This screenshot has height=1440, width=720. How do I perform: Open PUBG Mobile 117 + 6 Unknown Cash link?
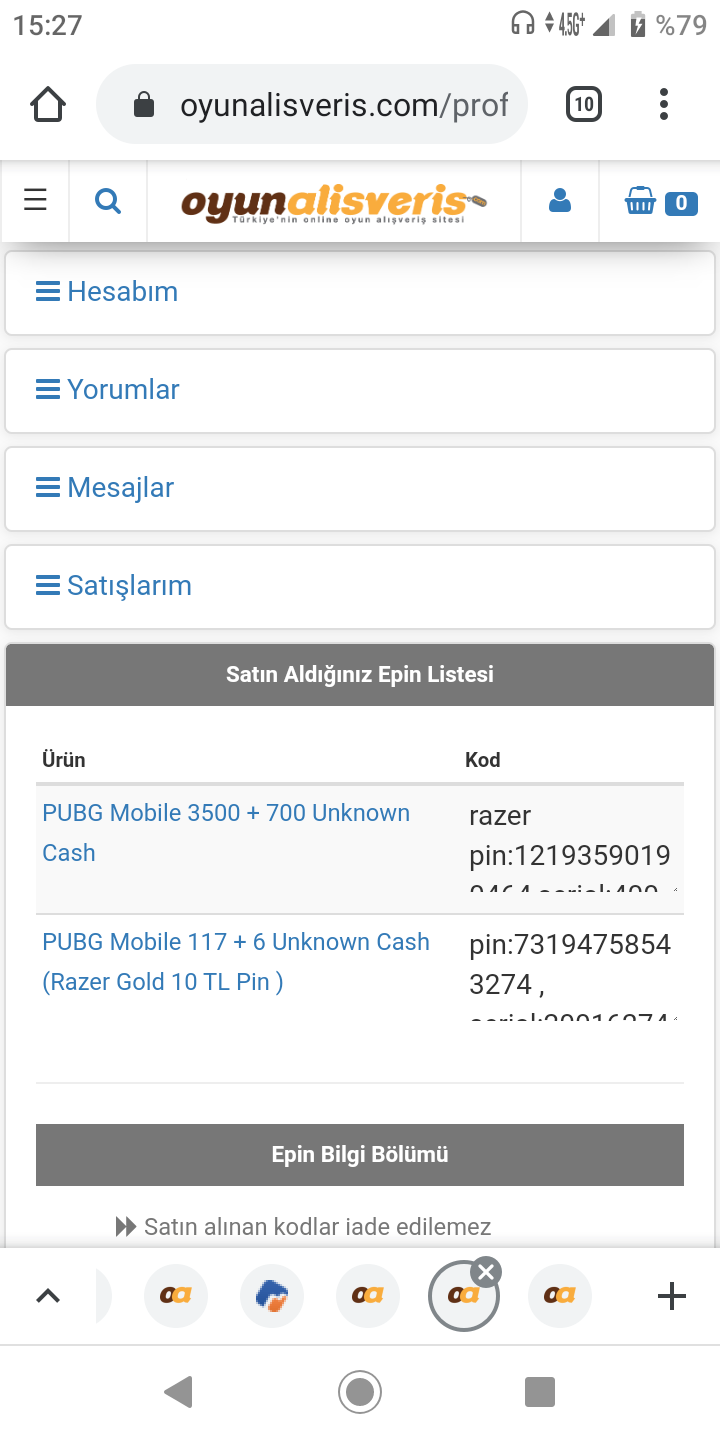pos(236,962)
